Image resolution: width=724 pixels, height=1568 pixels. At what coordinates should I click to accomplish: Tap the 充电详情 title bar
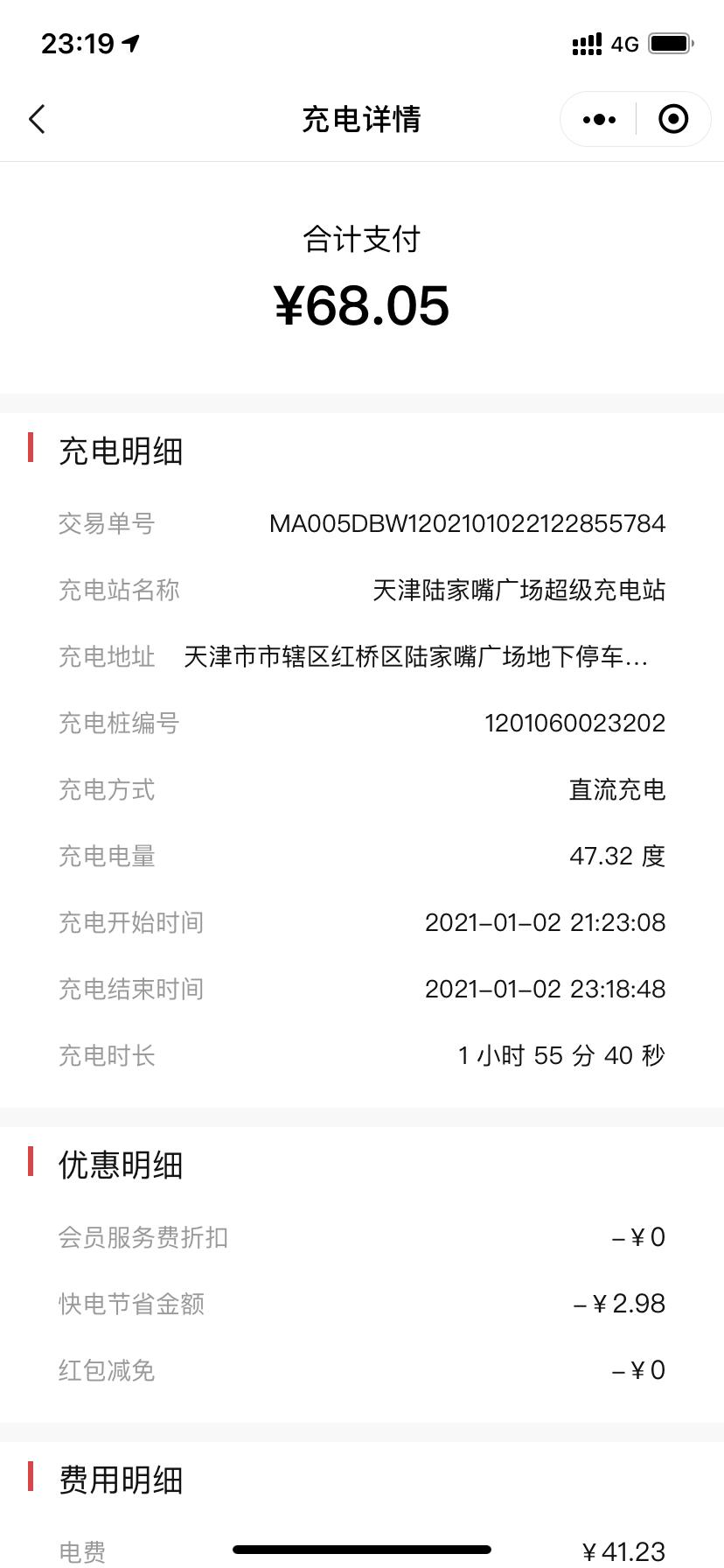click(362, 119)
